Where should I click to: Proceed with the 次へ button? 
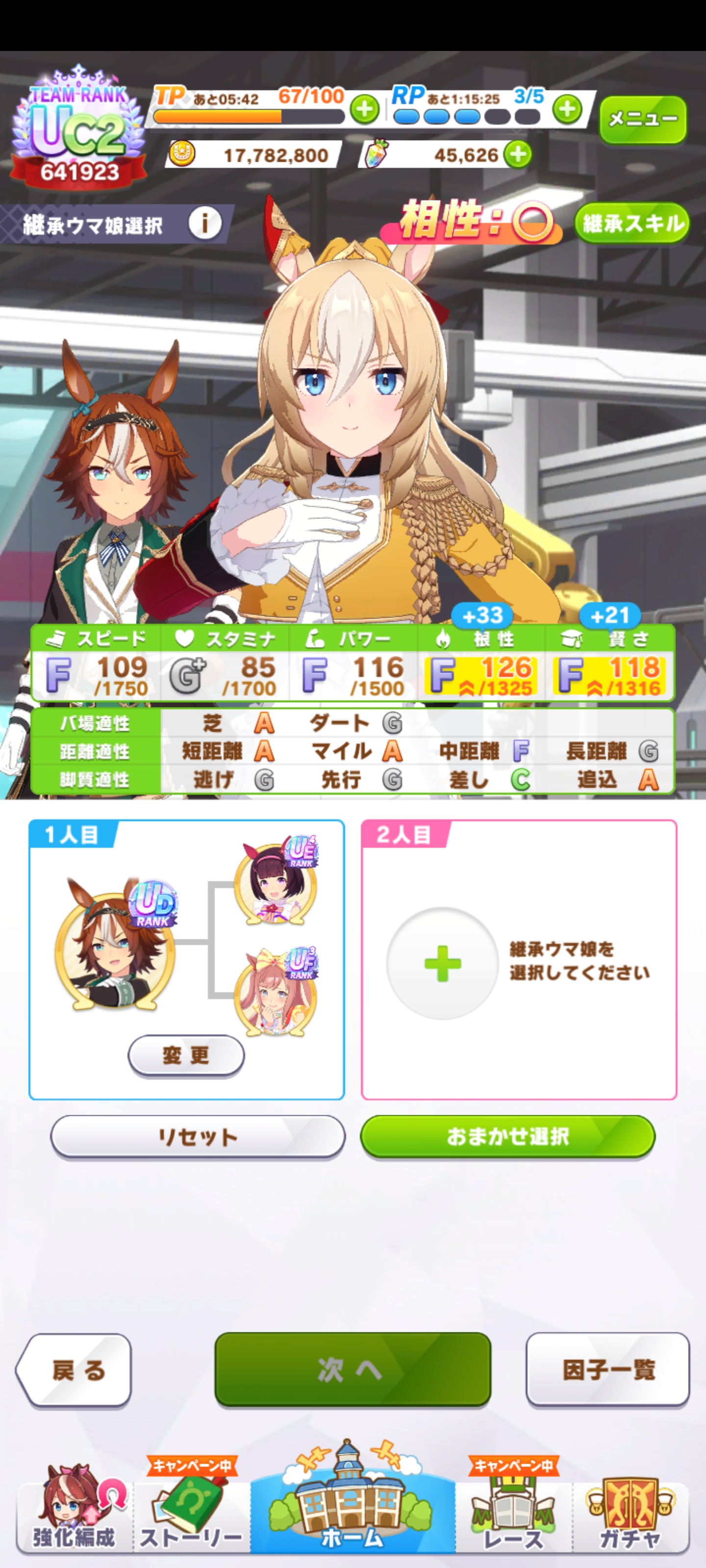tap(353, 1370)
